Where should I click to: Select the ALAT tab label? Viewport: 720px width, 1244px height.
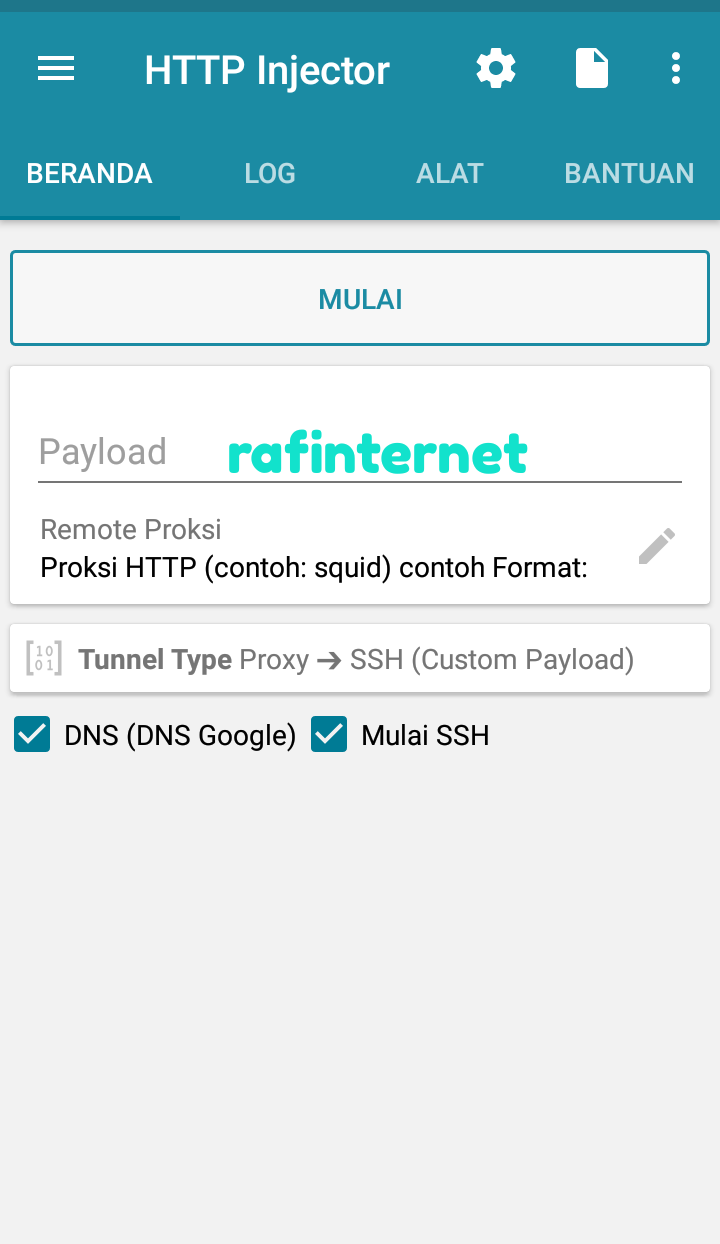449,173
